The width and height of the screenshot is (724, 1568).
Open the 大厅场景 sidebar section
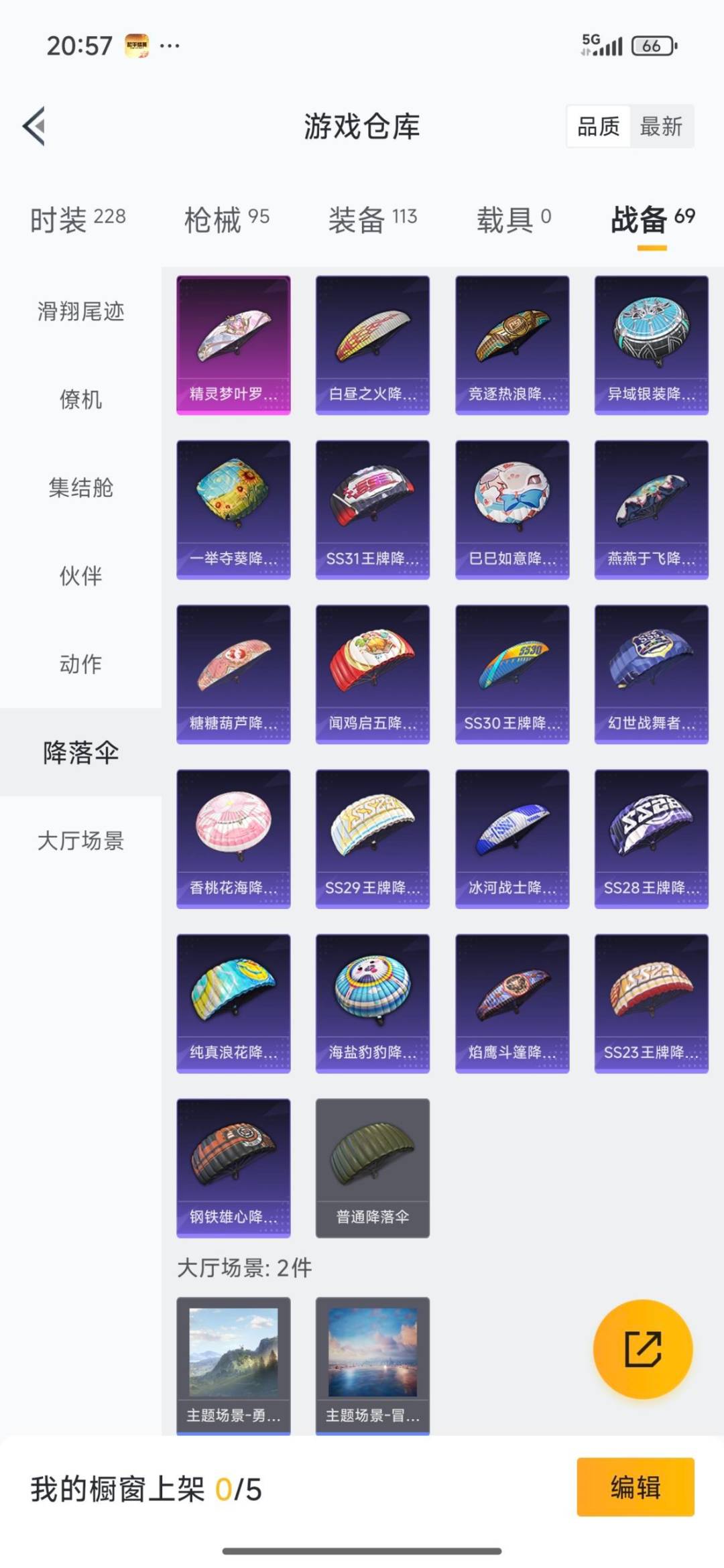(80, 843)
